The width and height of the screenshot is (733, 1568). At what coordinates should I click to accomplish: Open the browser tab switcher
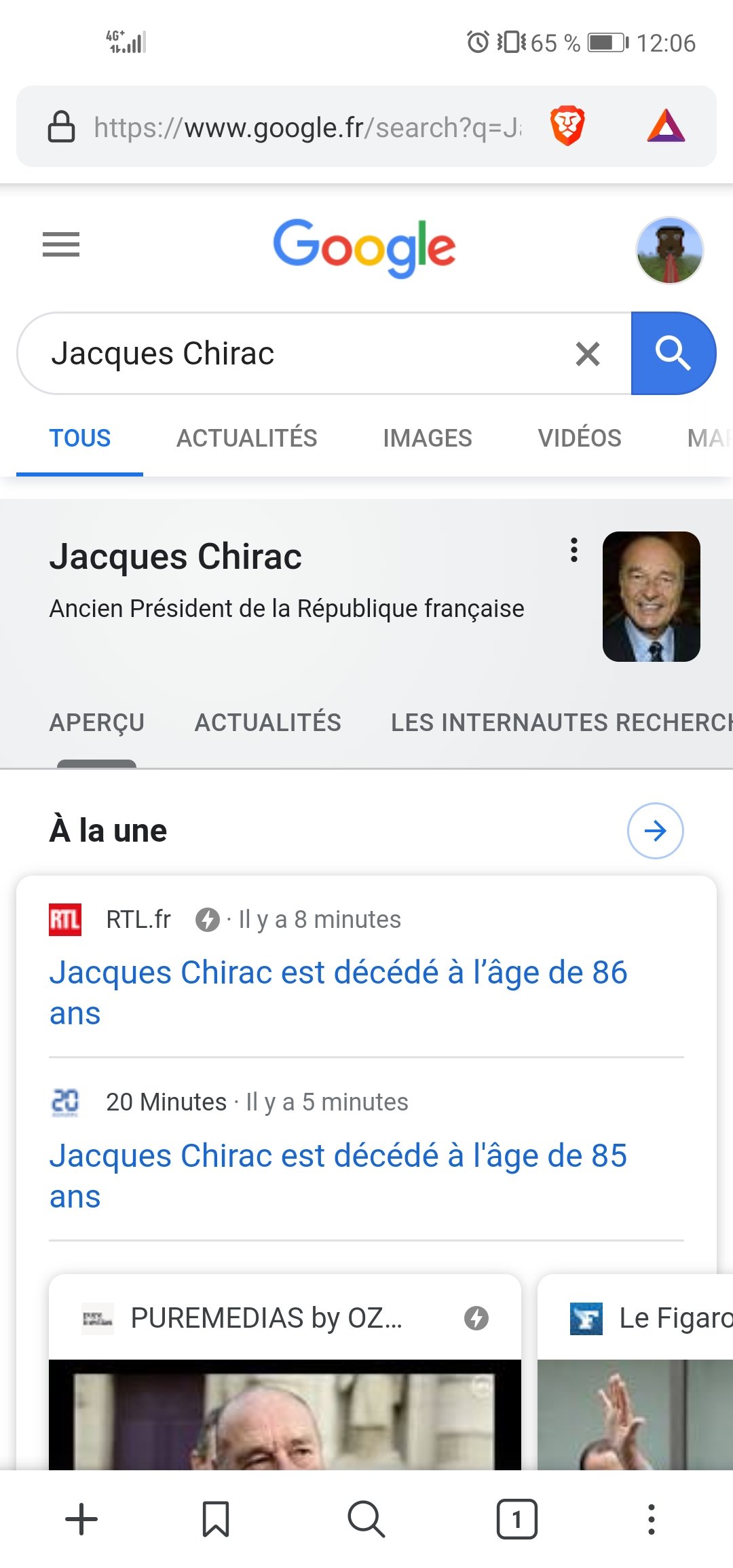click(516, 1519)
